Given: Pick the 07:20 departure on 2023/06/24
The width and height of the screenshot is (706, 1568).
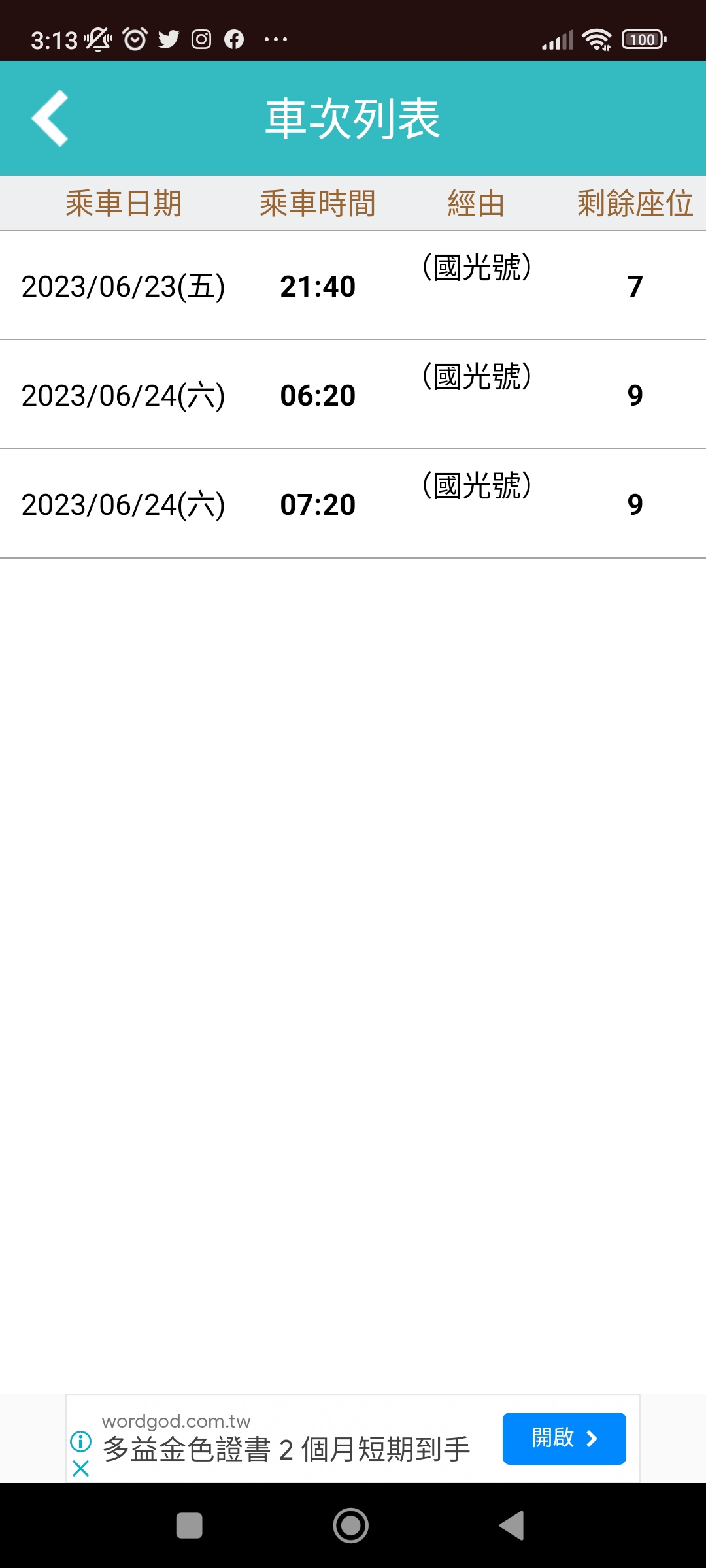Looking at the screenshot, I should point(353,504).
